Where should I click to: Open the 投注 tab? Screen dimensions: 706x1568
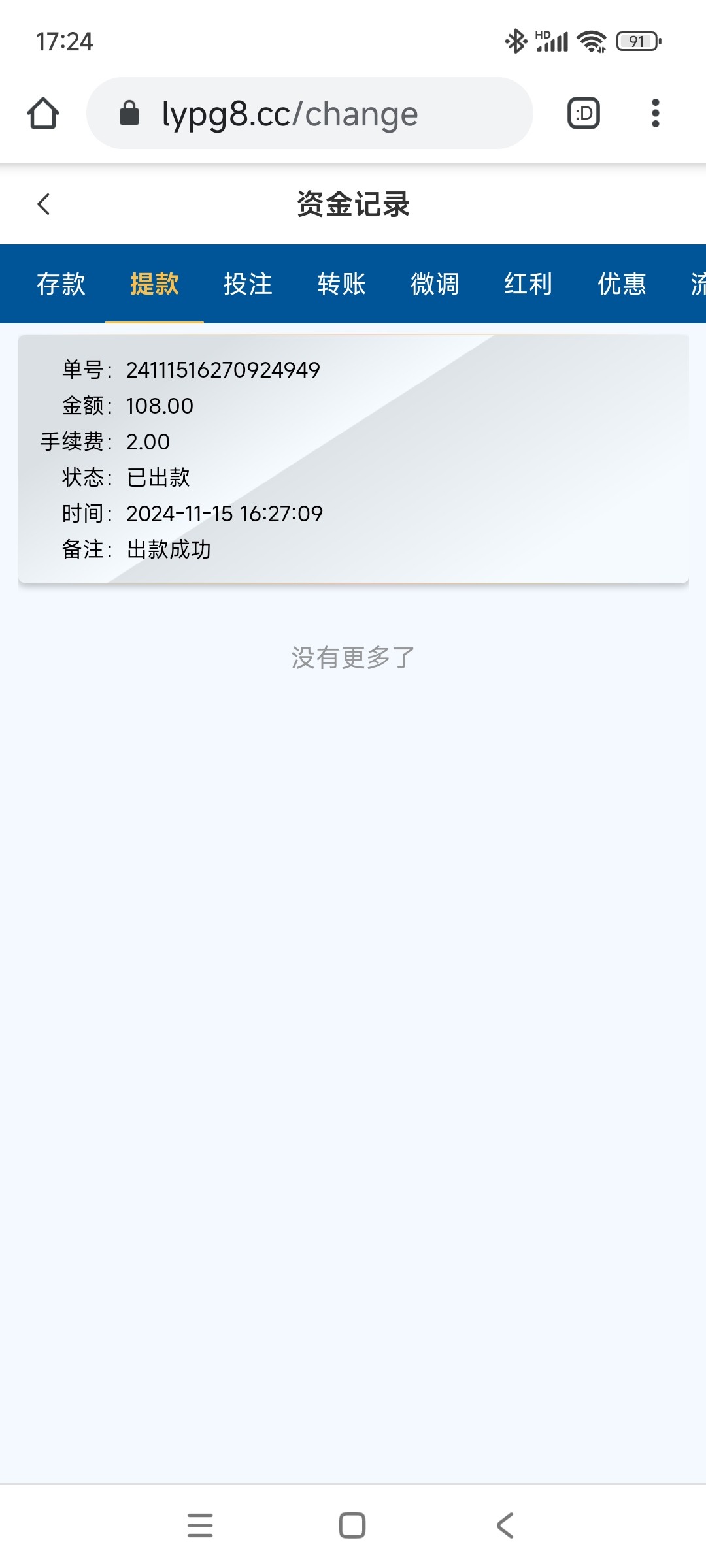coord(248,284)
